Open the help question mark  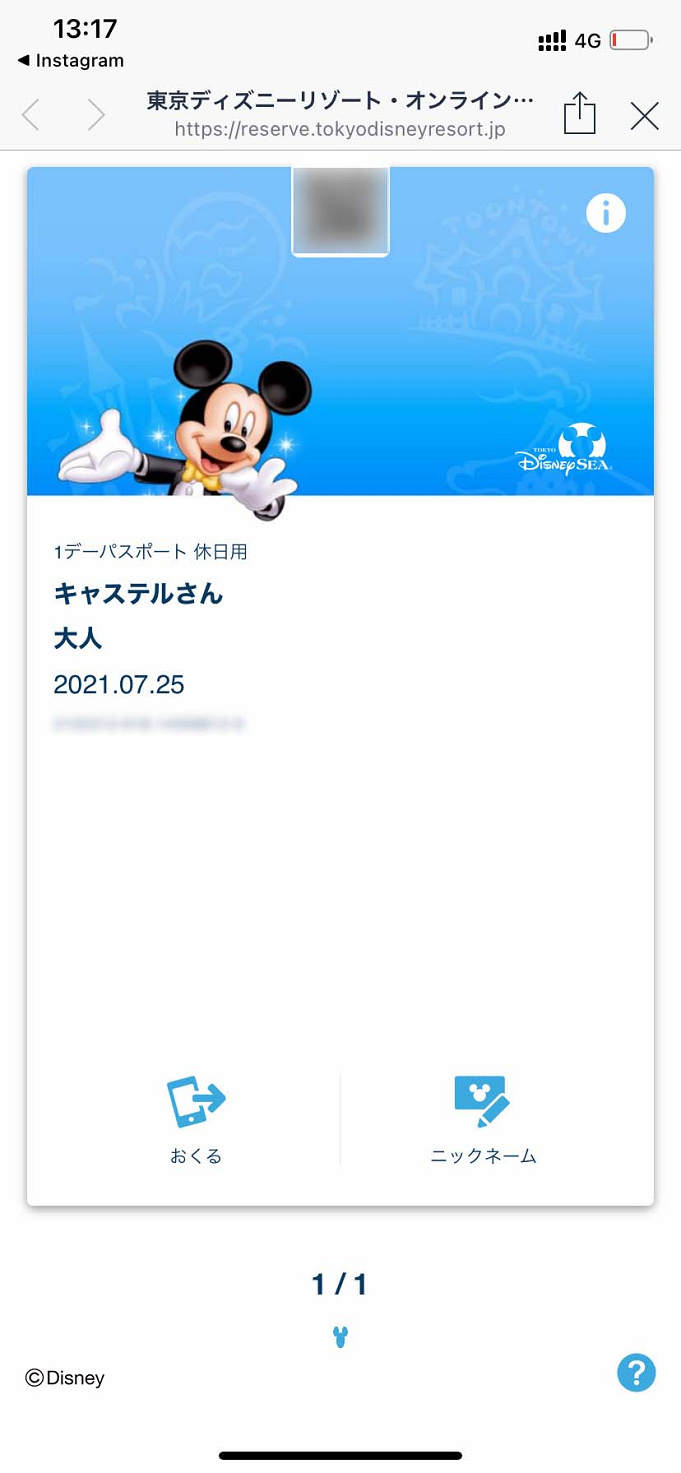click(x=636, y=1372)
